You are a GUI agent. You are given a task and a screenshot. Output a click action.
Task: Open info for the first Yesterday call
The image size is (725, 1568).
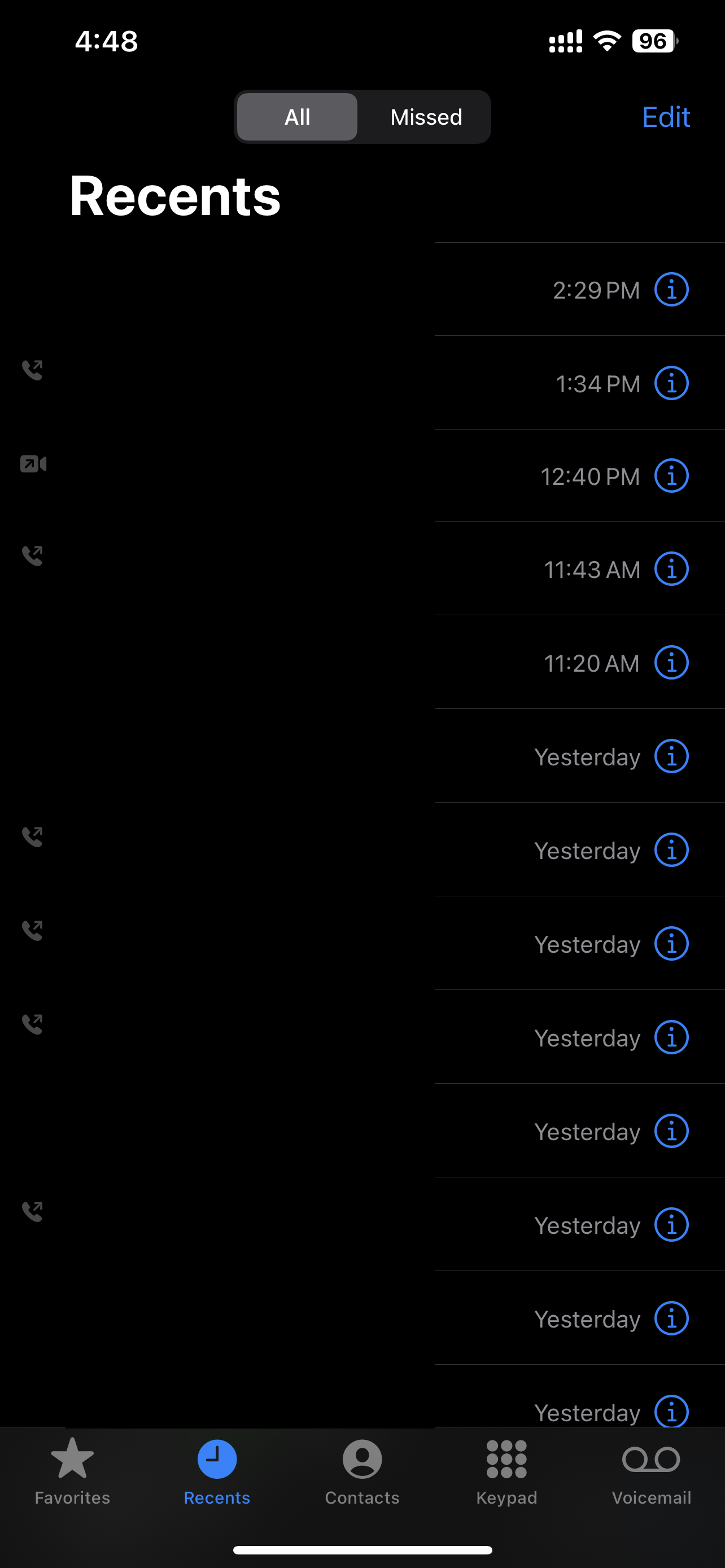pyautogui.click(x=670, y=756)
